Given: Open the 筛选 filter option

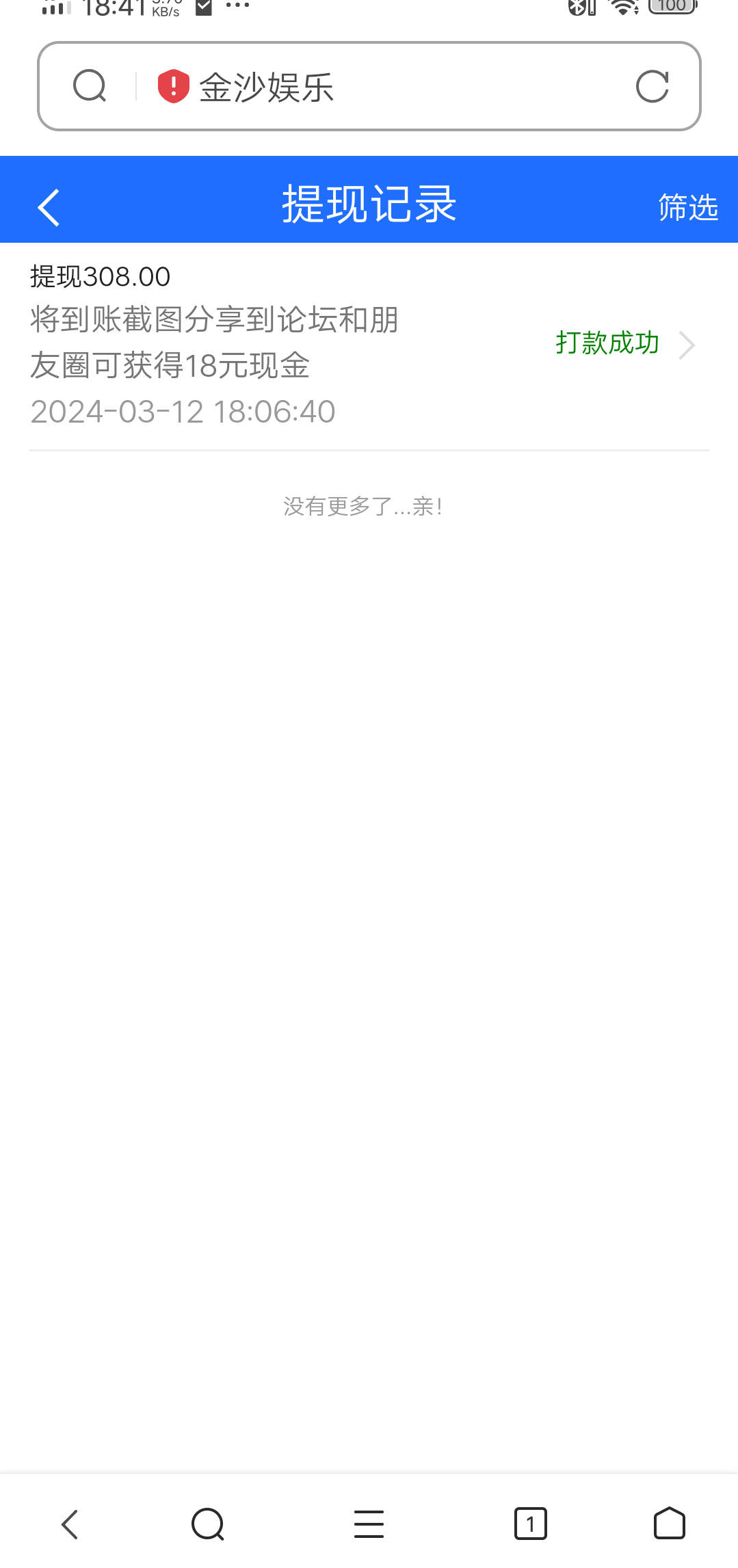Looking at the screenshot, I should tap(687, 207).
